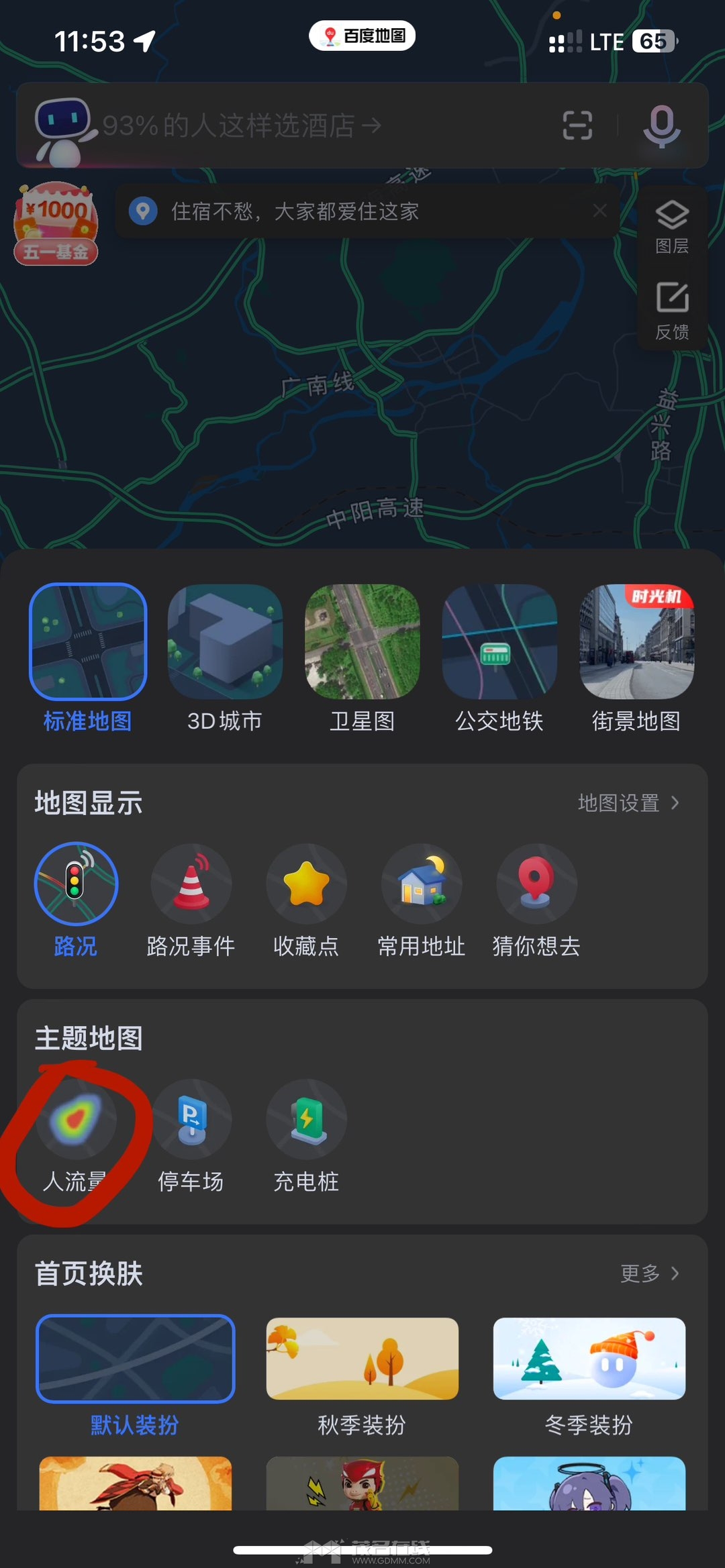The height and width of the screenshot is (1568, 725).
Task: Dismiss the 住宿不愁 suggestion banner
Action: 600,211
